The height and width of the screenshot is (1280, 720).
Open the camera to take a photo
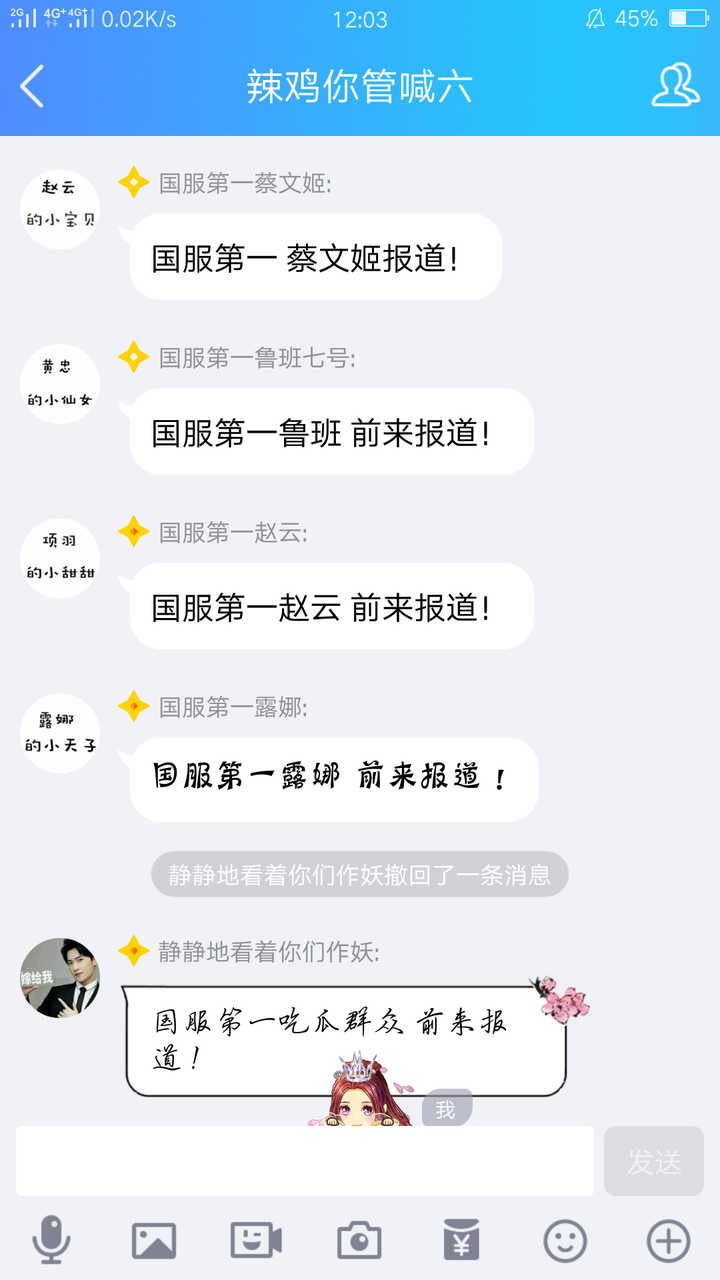click(x=359, y=1241)
